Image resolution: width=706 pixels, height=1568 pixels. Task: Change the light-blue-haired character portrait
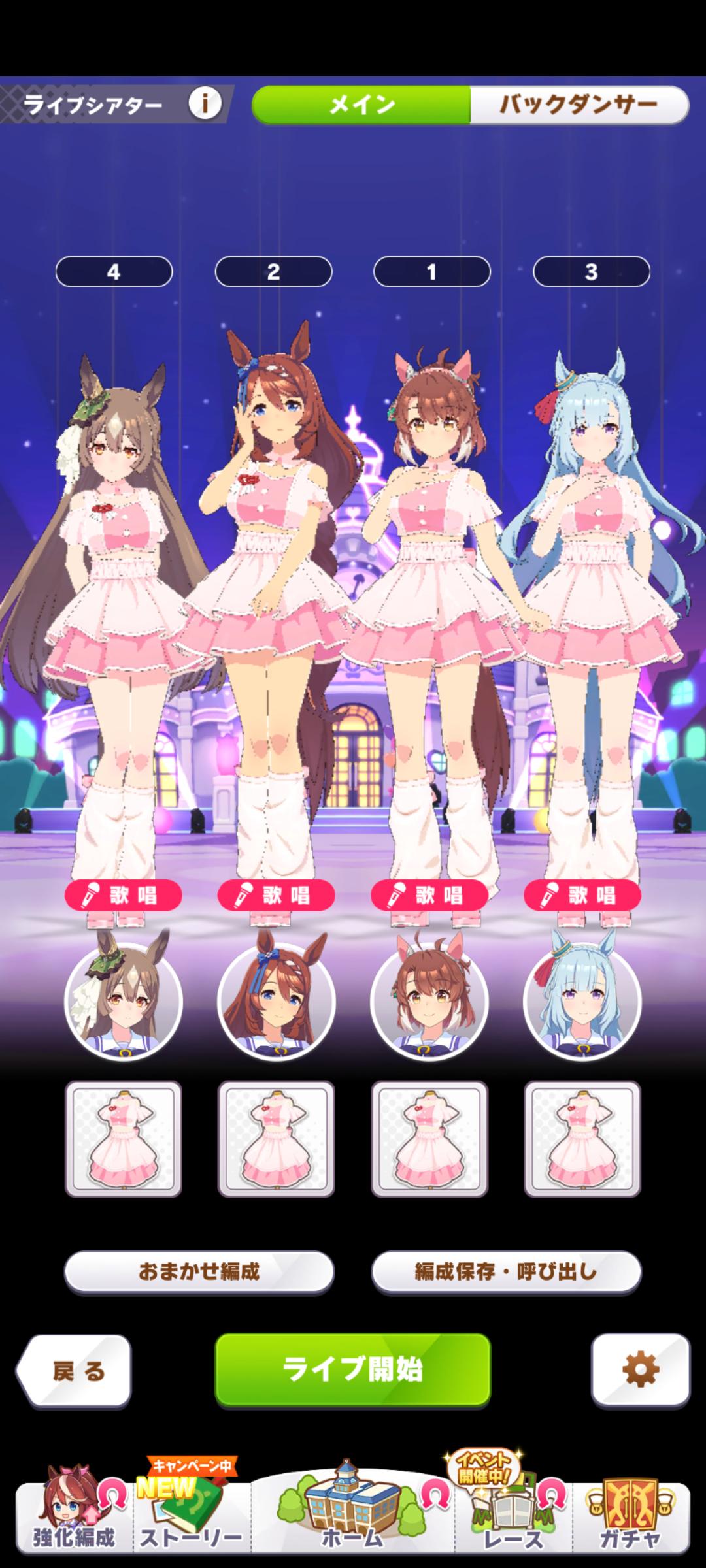[x=582, y=1001]
